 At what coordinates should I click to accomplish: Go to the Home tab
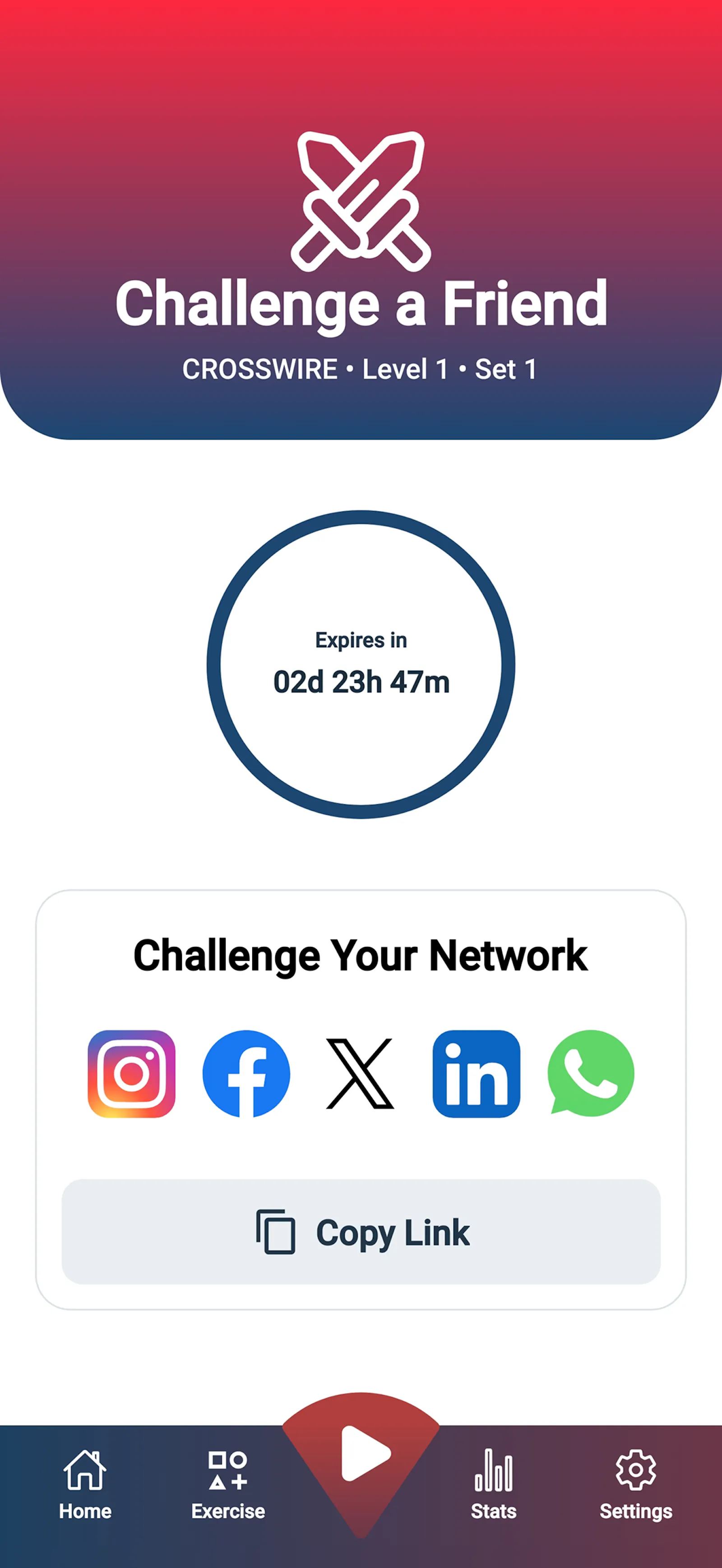(85, 1484)
